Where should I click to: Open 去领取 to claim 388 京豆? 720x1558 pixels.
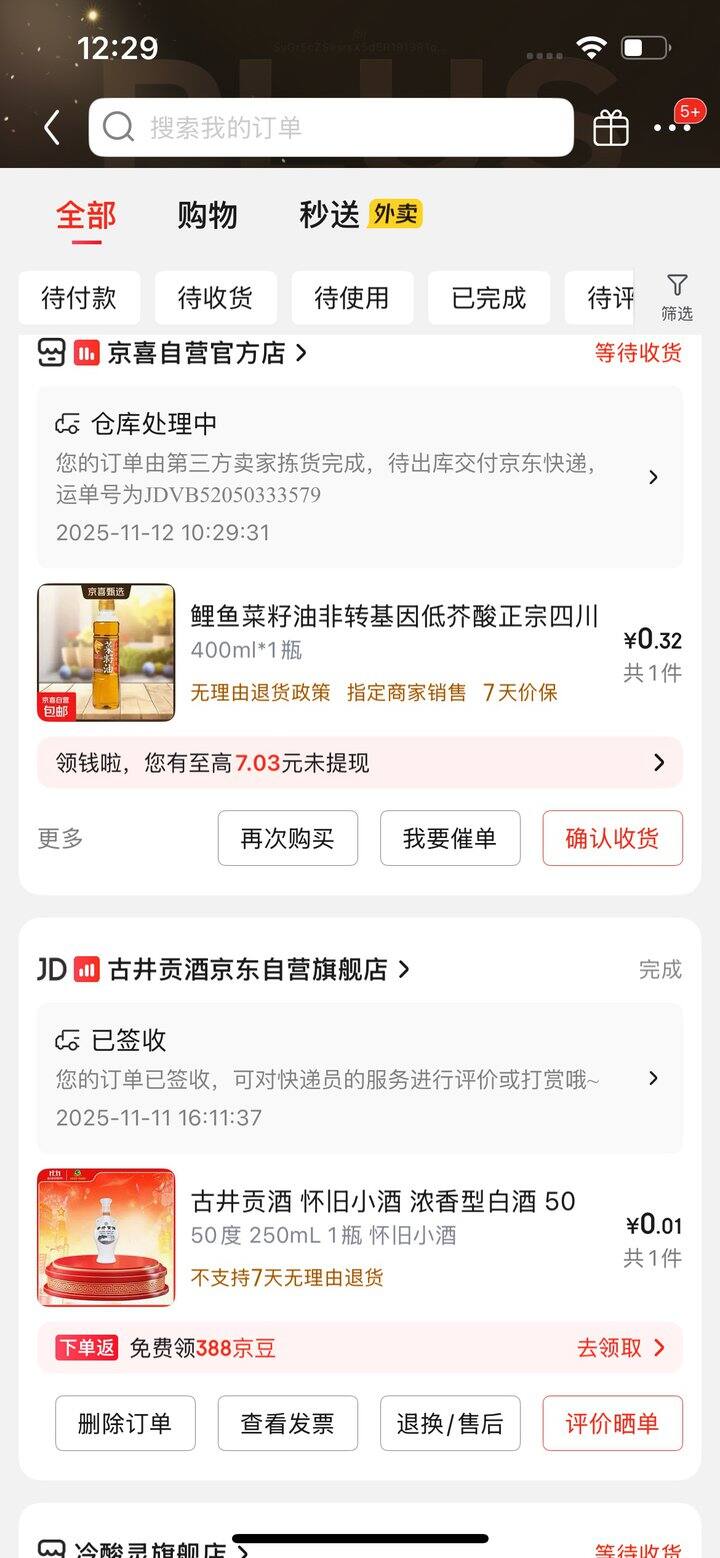[624, 1348]
